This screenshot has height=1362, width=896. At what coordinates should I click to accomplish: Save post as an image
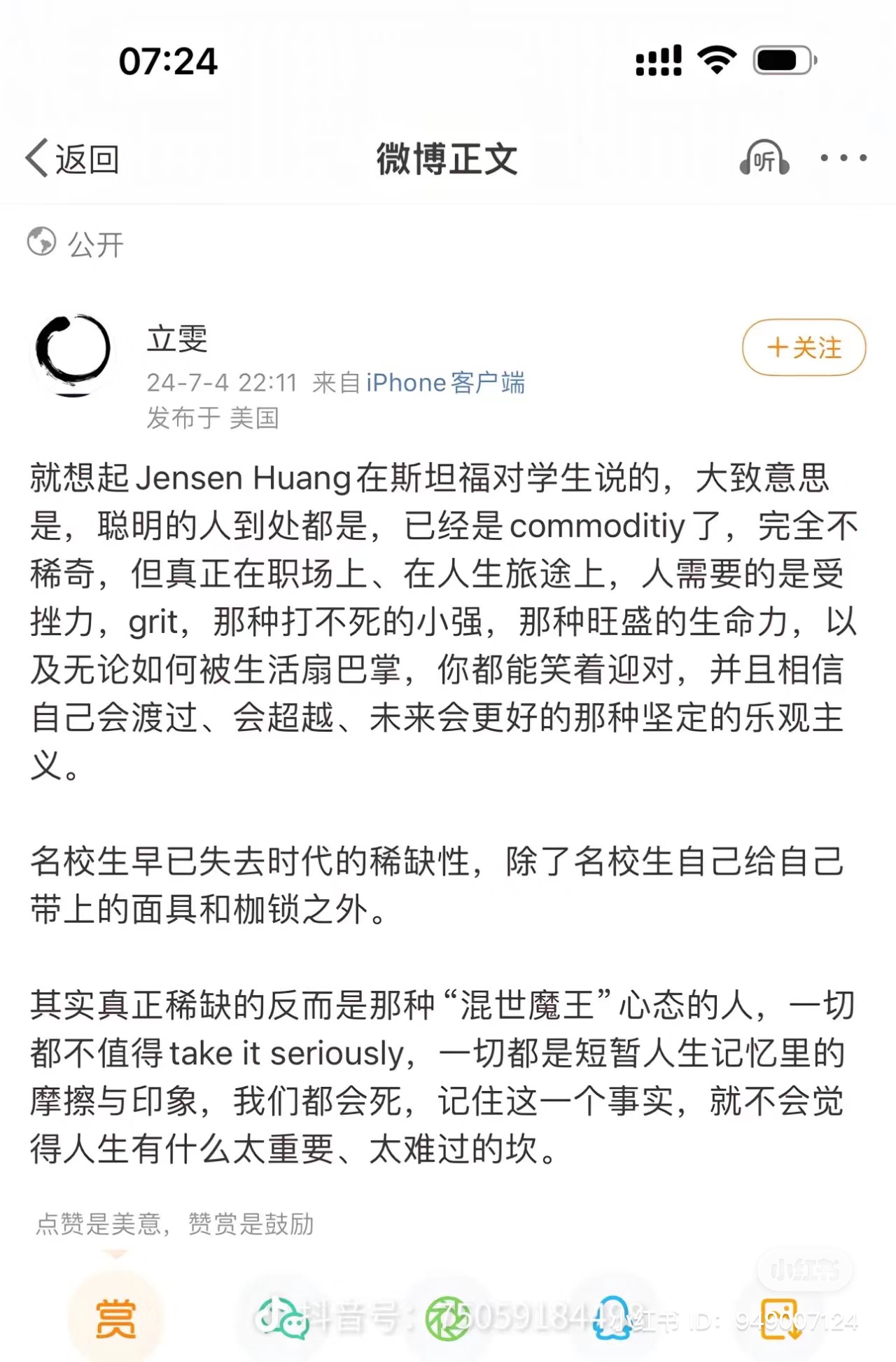point(780,1319)
